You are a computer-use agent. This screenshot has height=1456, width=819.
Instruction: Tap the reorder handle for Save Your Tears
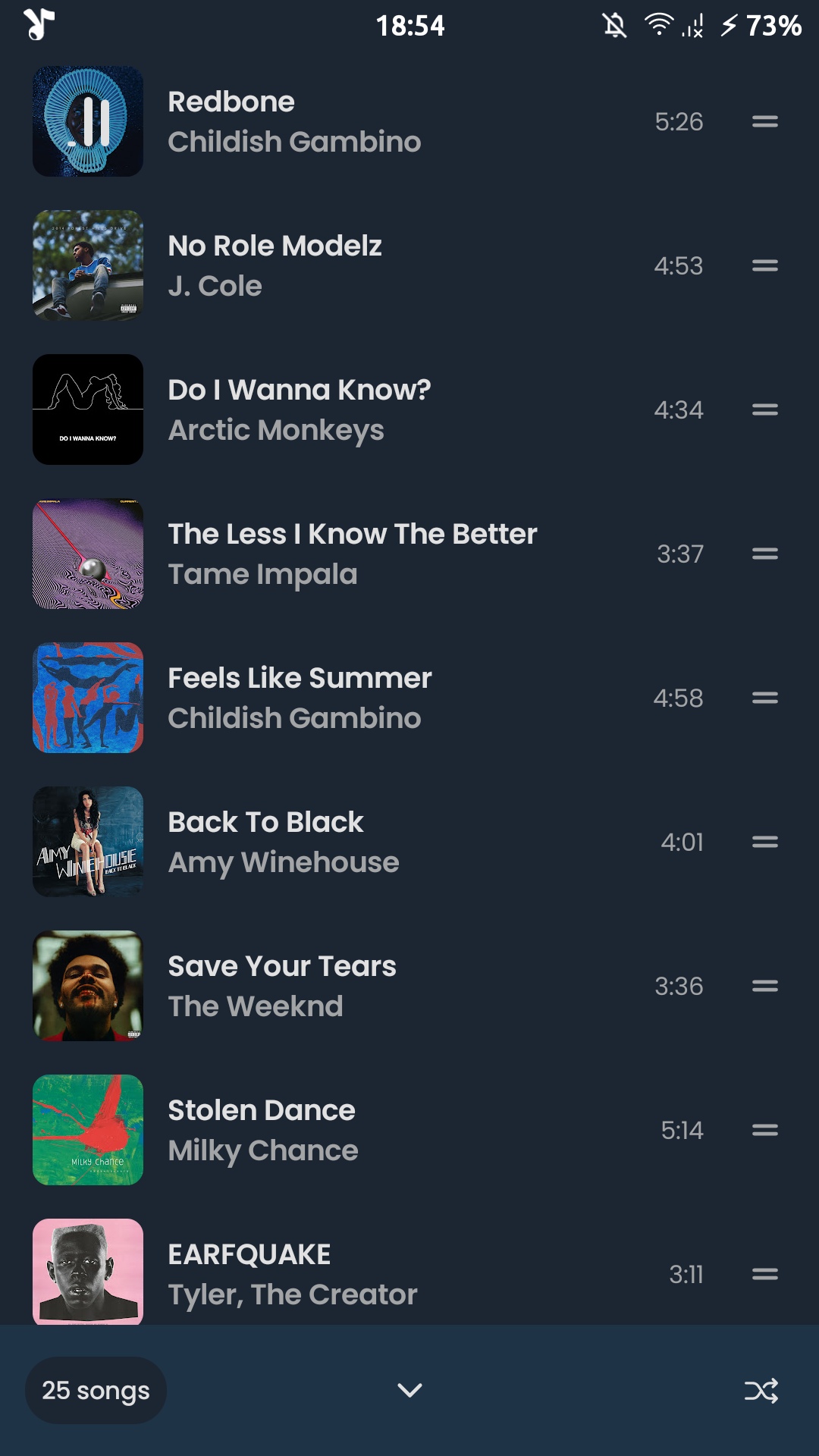[764, 986]
